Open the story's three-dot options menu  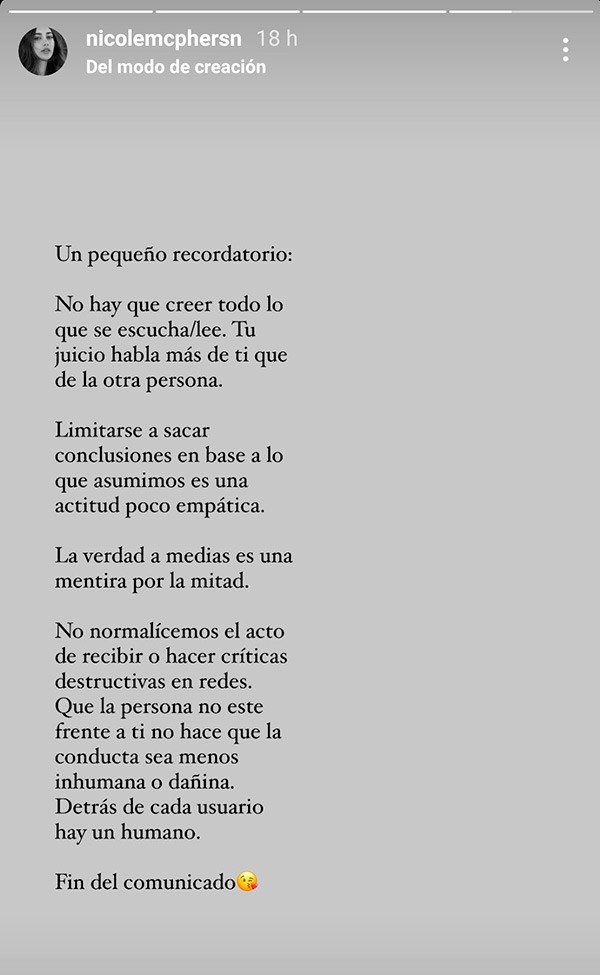point(565,50)
